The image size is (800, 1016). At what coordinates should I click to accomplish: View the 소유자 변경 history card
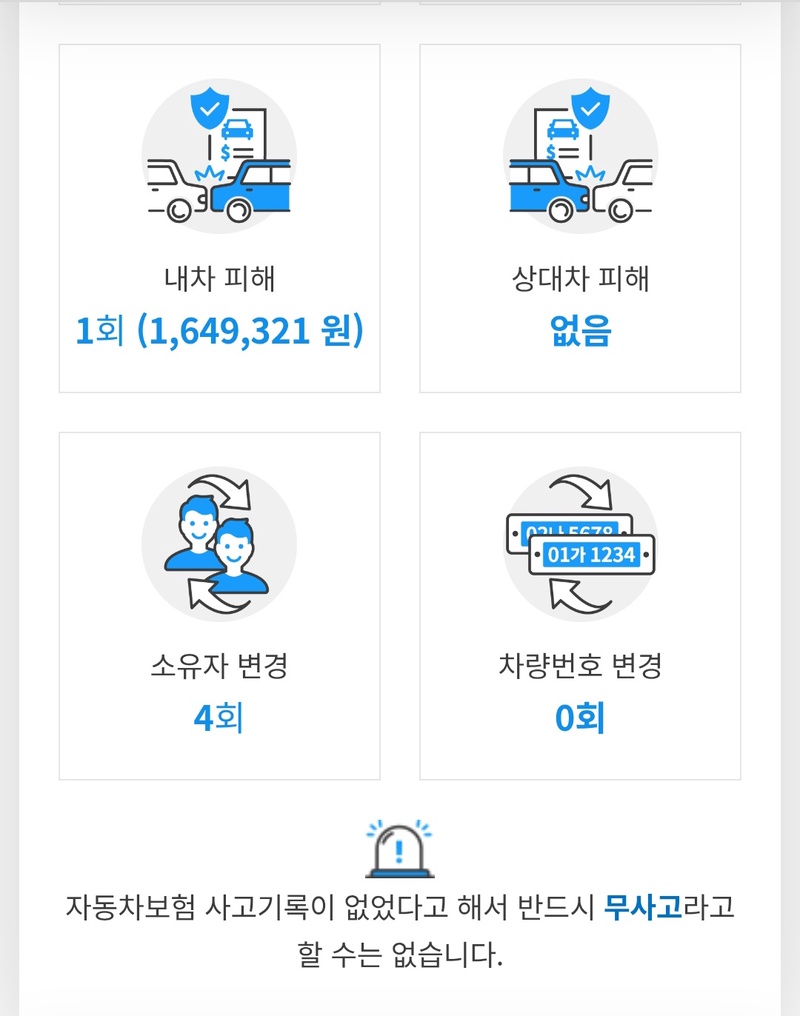[x=219, y=606]
